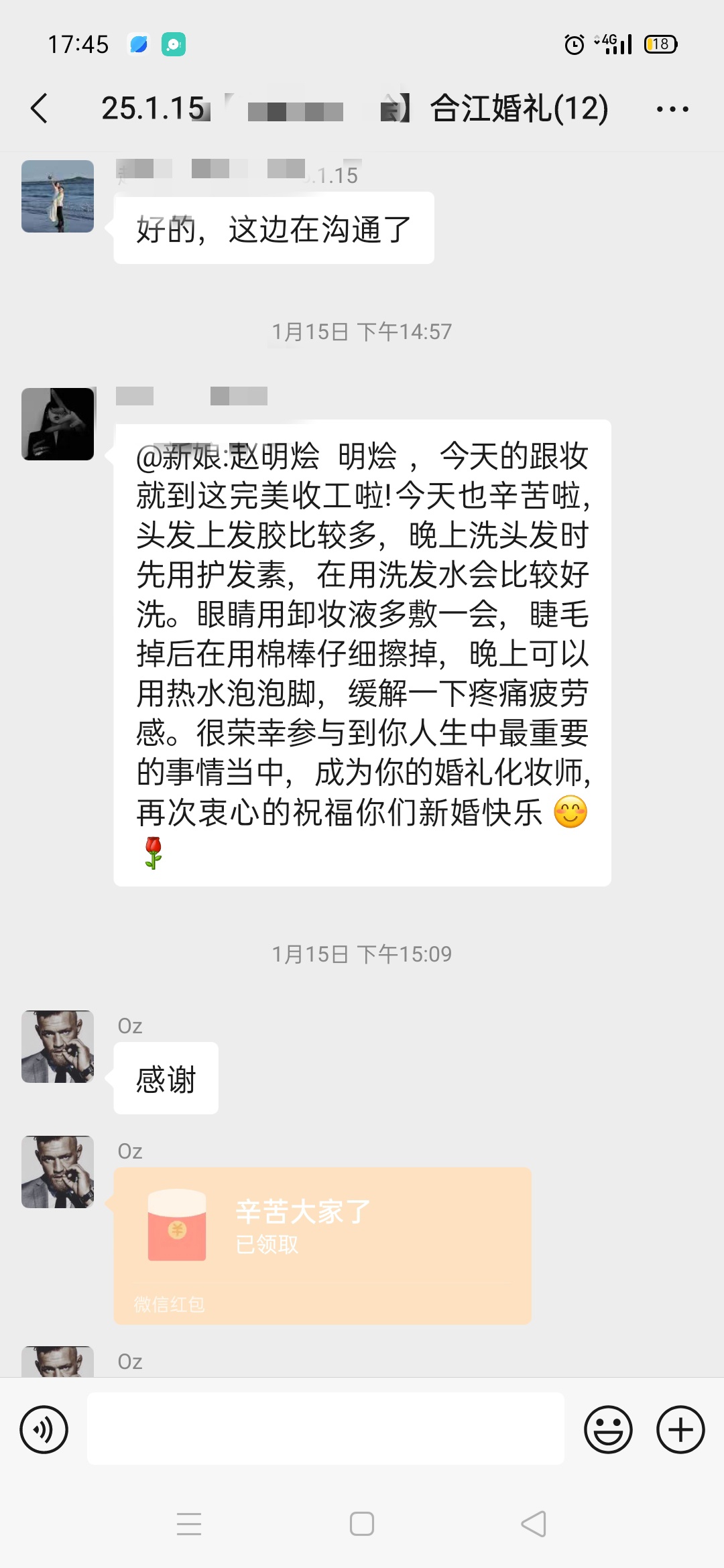The height and width of the screenshot is (1568, 724).
Task: Tap the system home button
Action: tap(362, 1524)
